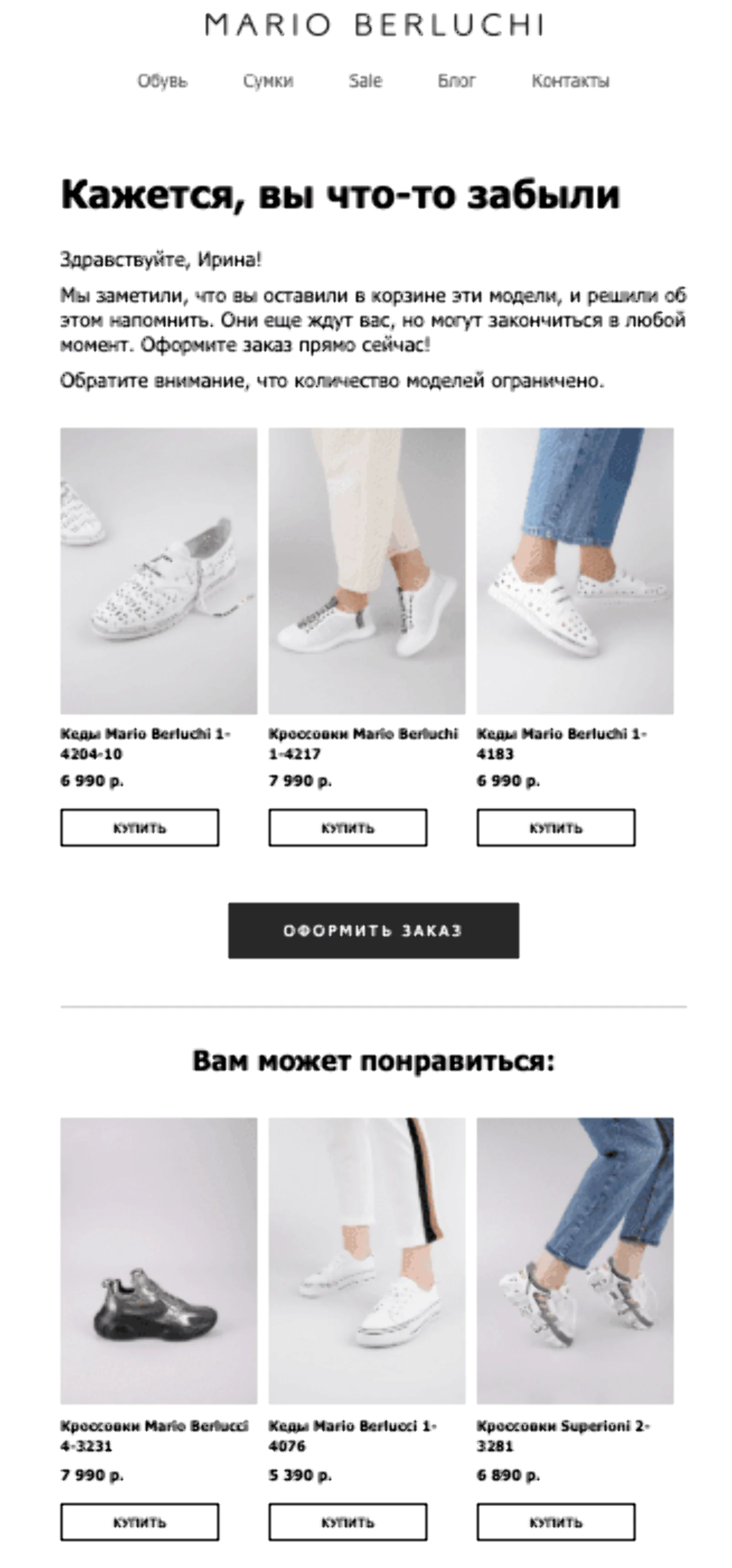732x1568 pixels.
Task: Tap the Оформить заказ button
Action: [374, 931]
